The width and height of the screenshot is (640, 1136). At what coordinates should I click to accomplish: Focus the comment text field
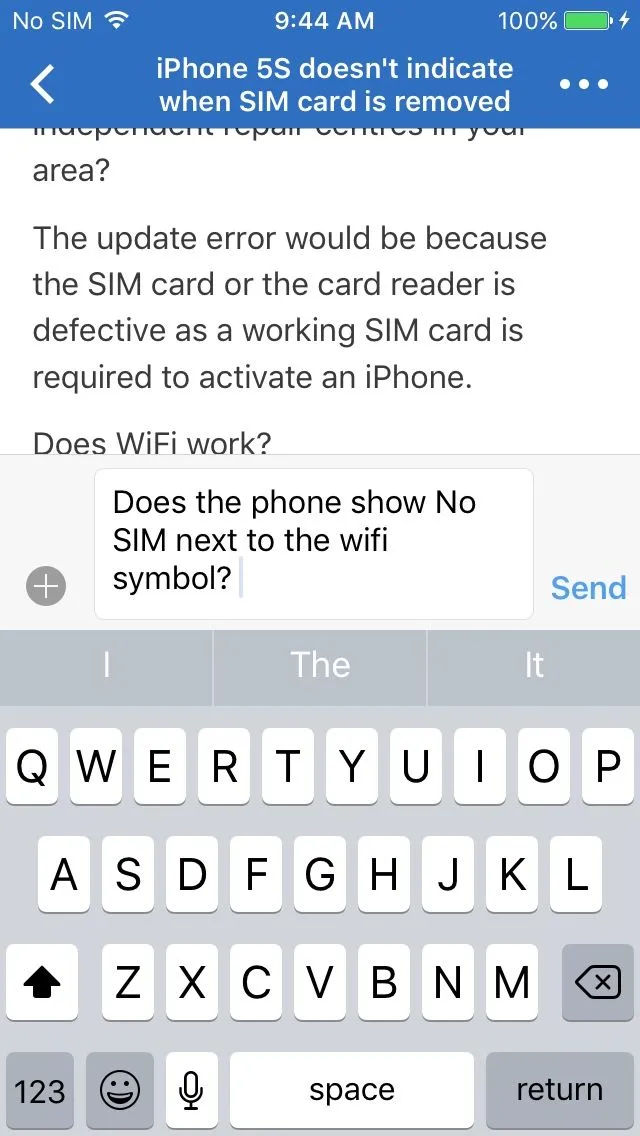coord(314,543)
